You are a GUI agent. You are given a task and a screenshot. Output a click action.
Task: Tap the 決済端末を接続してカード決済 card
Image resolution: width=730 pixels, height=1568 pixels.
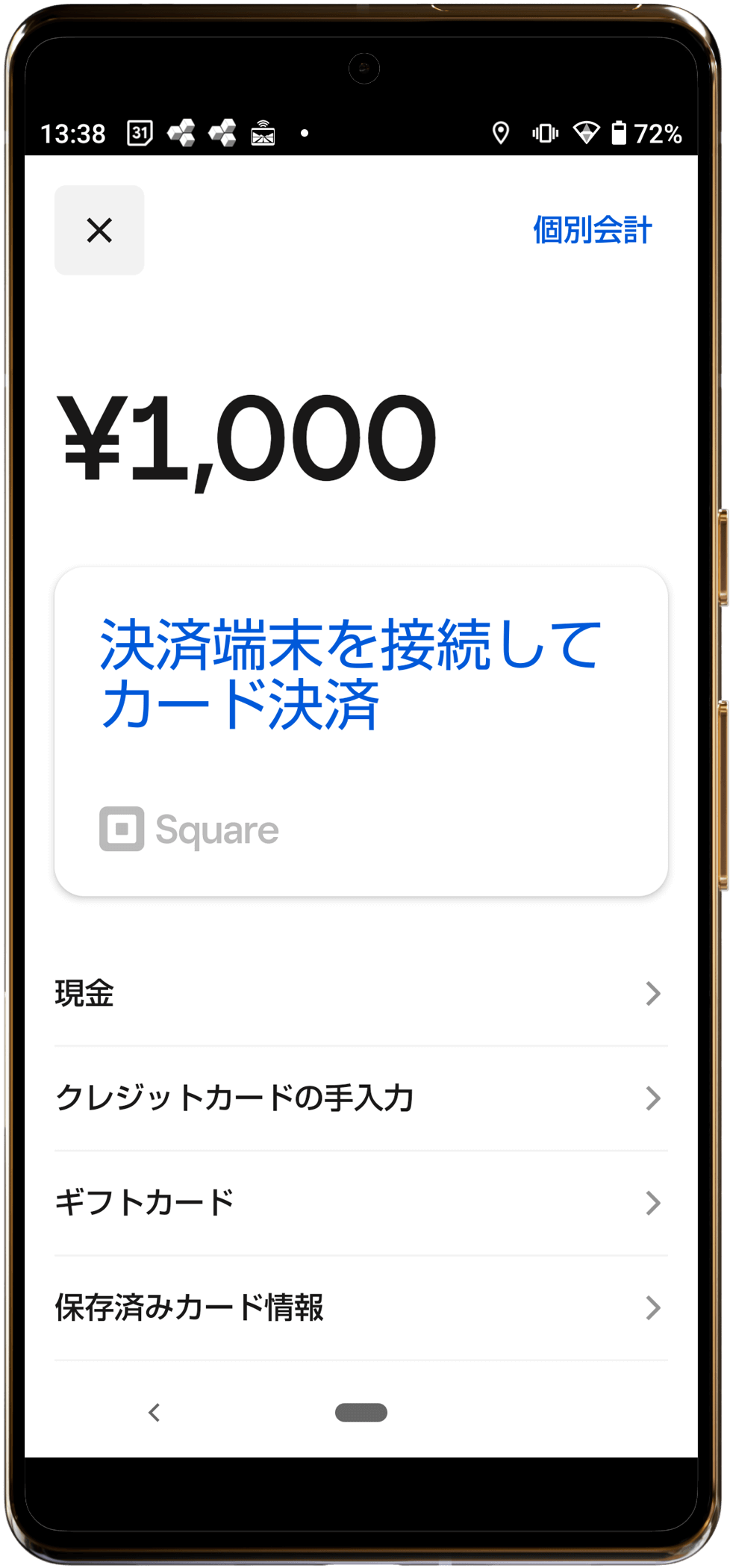point(361,730)
